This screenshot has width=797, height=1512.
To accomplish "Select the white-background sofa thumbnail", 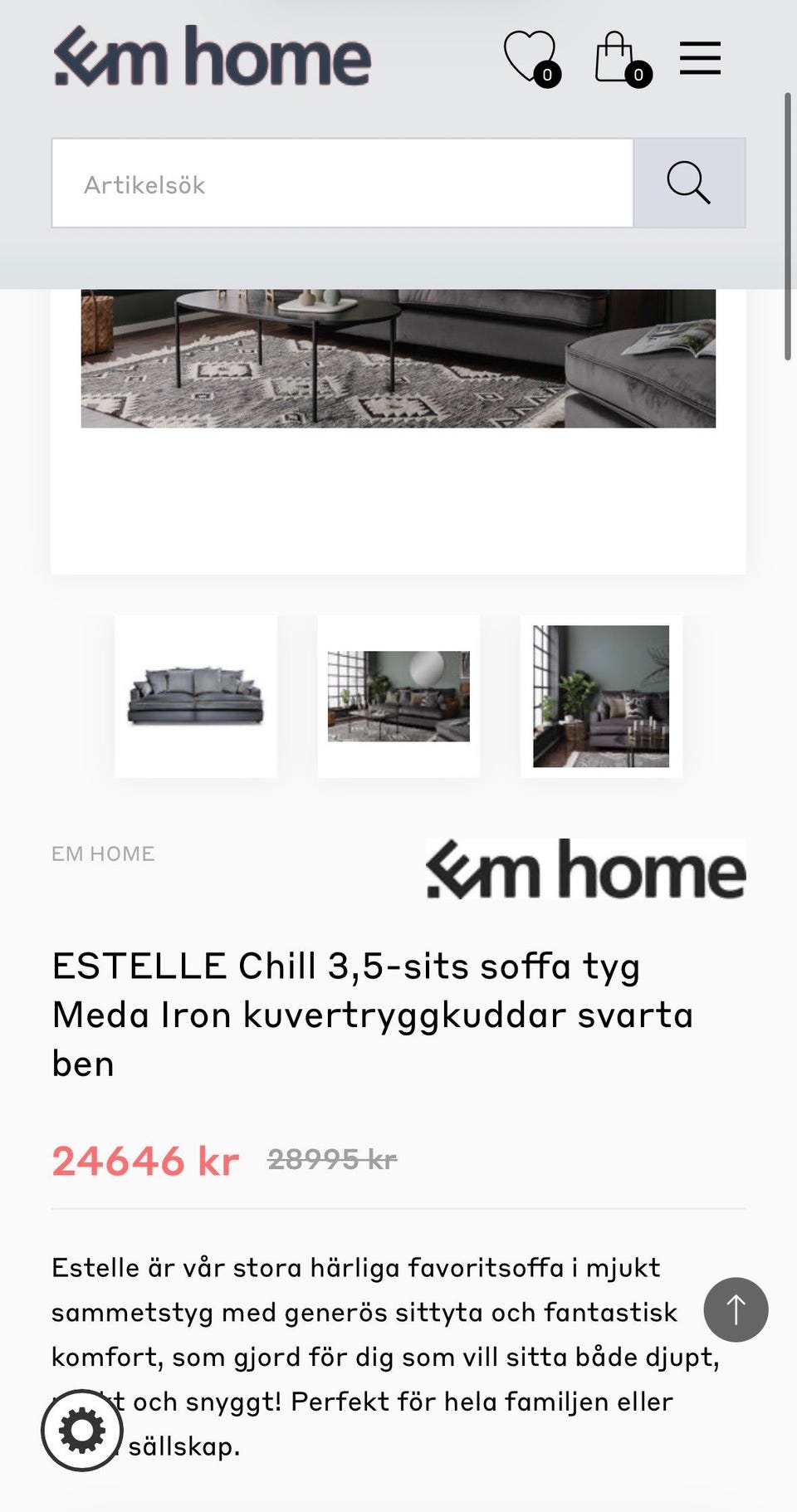I will (x=195, y=697).
